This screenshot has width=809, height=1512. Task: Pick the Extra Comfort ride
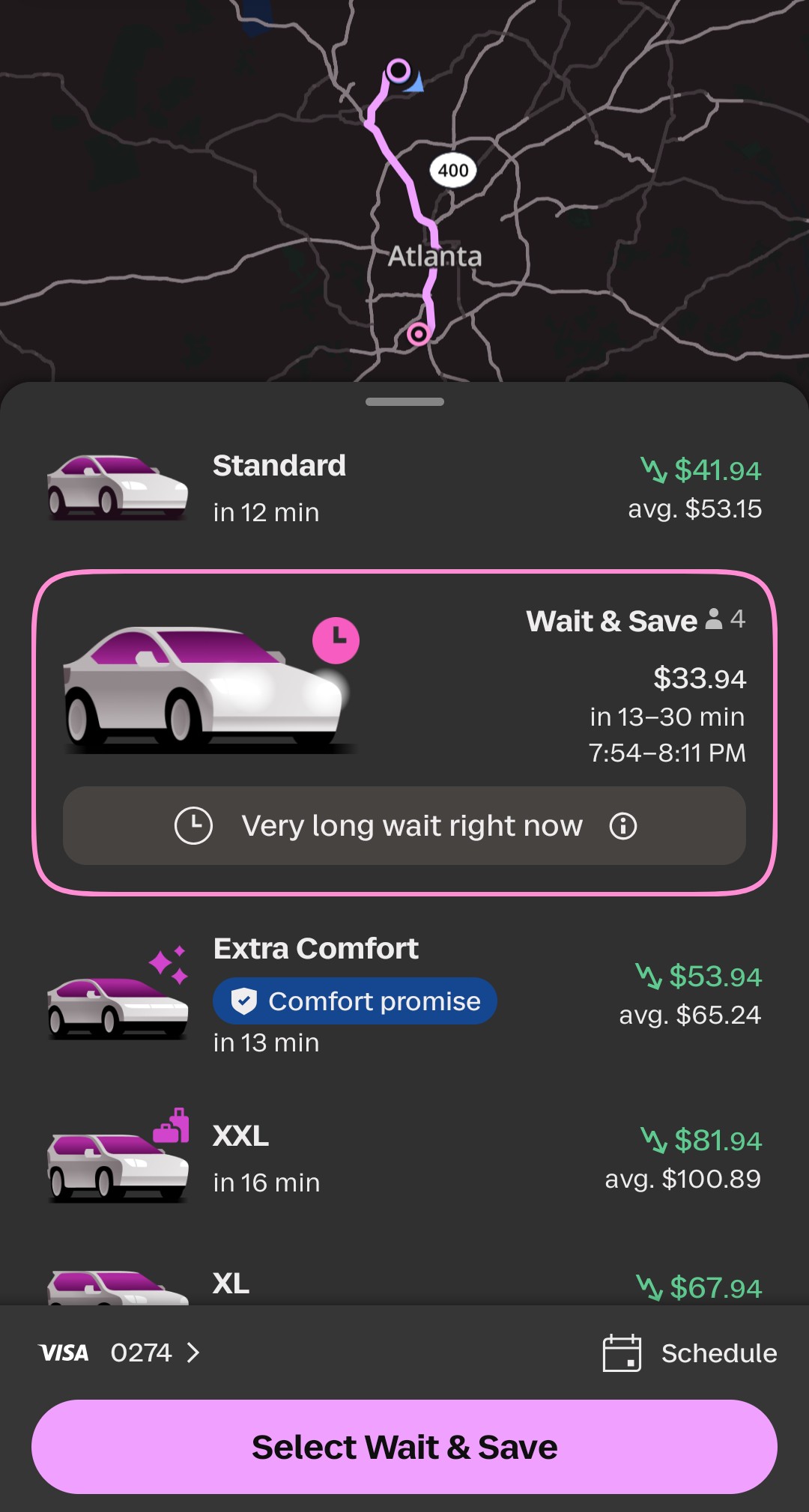404,995
